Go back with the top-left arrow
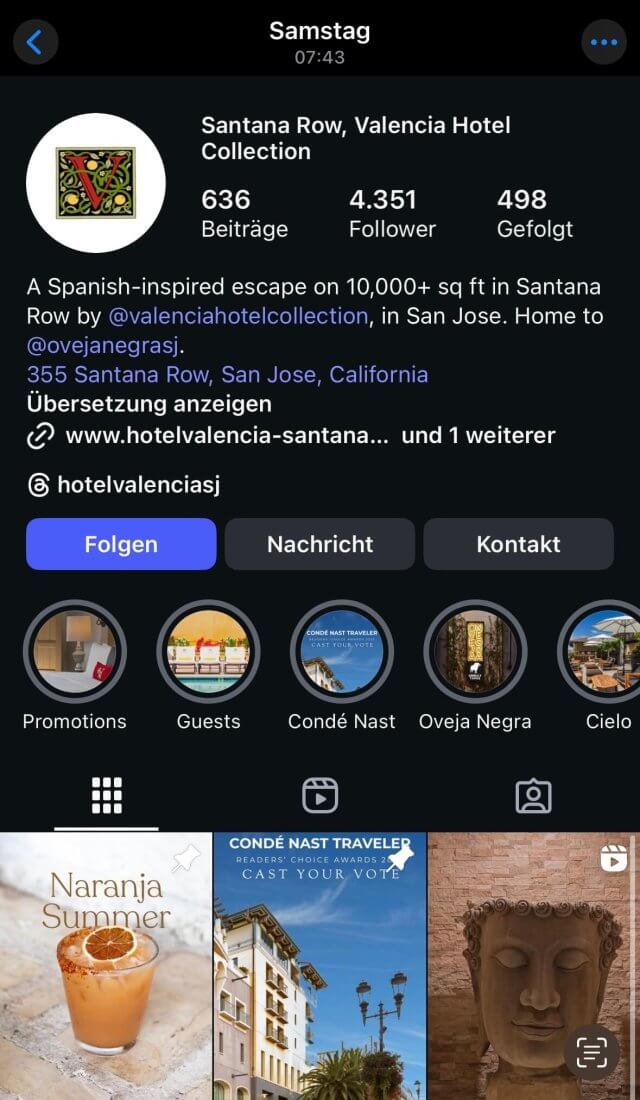The image size is (640, 1100). (x=35, y=42)
